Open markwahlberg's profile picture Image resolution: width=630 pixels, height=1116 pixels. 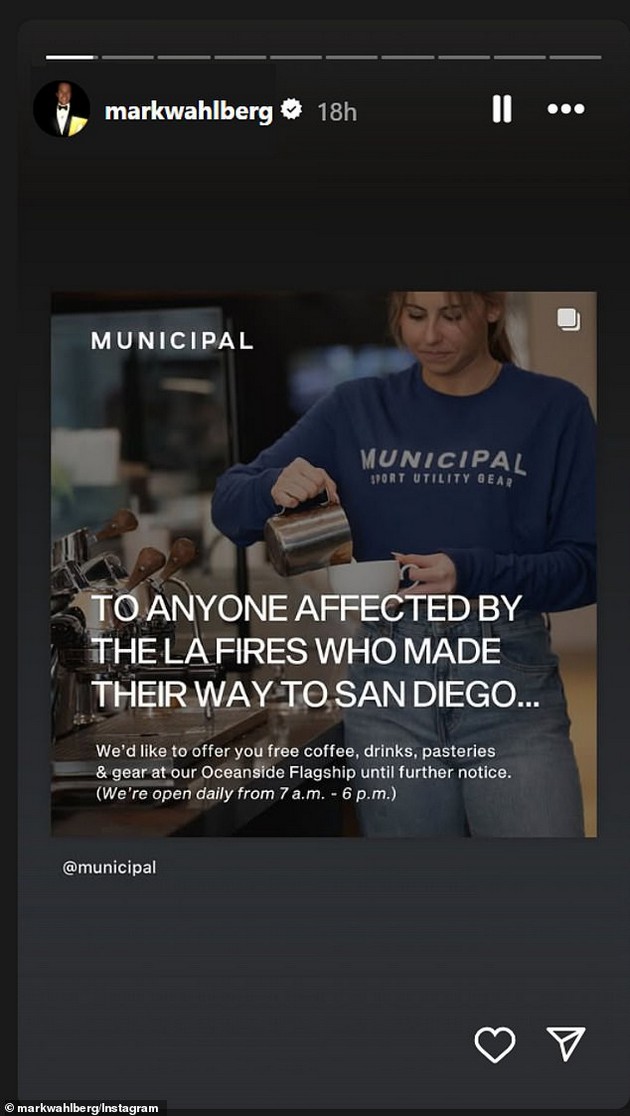coord(62,109)
